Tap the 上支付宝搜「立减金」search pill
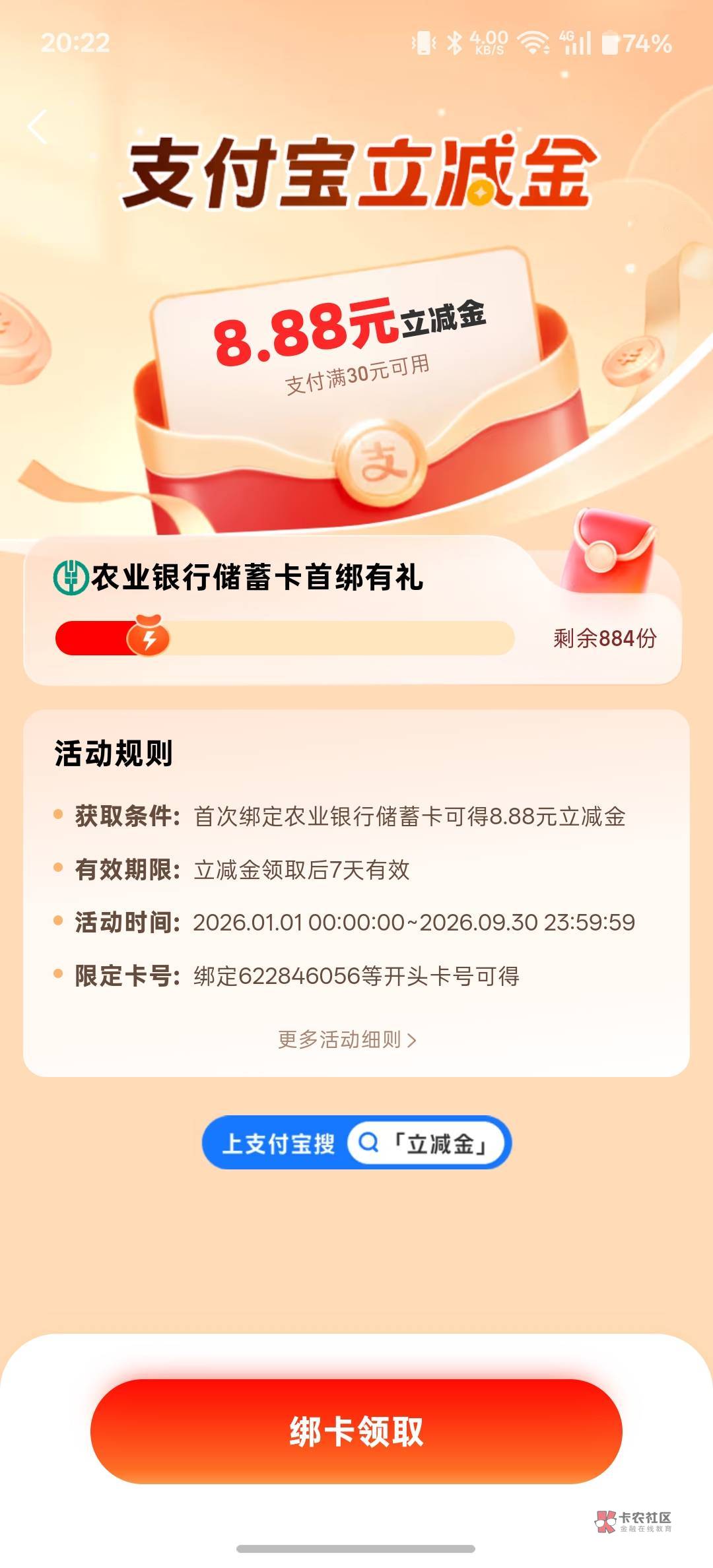Image resolution: width=713 pixels, height=1568 pixels. click(356, 1142)
